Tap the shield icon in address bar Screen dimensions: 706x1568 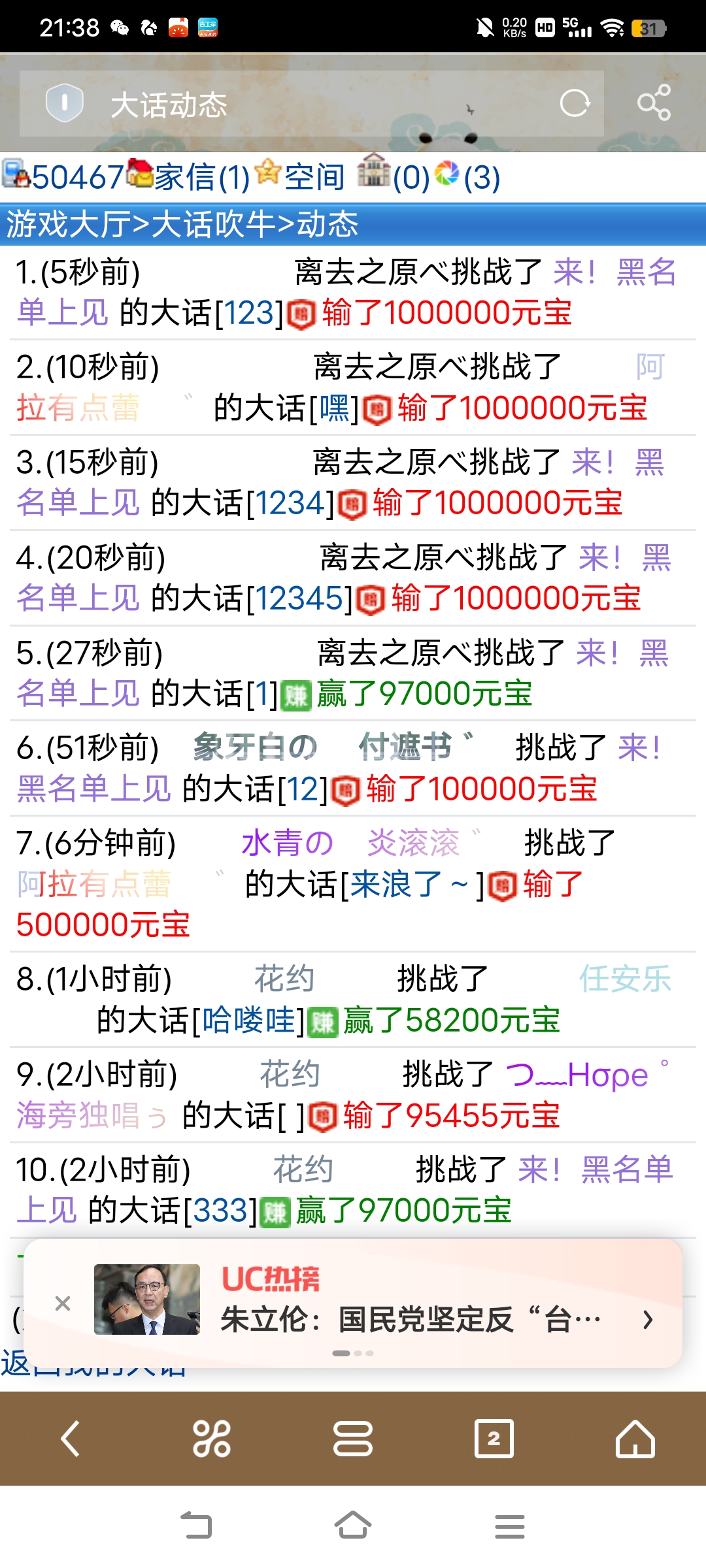tap(64, 103)
